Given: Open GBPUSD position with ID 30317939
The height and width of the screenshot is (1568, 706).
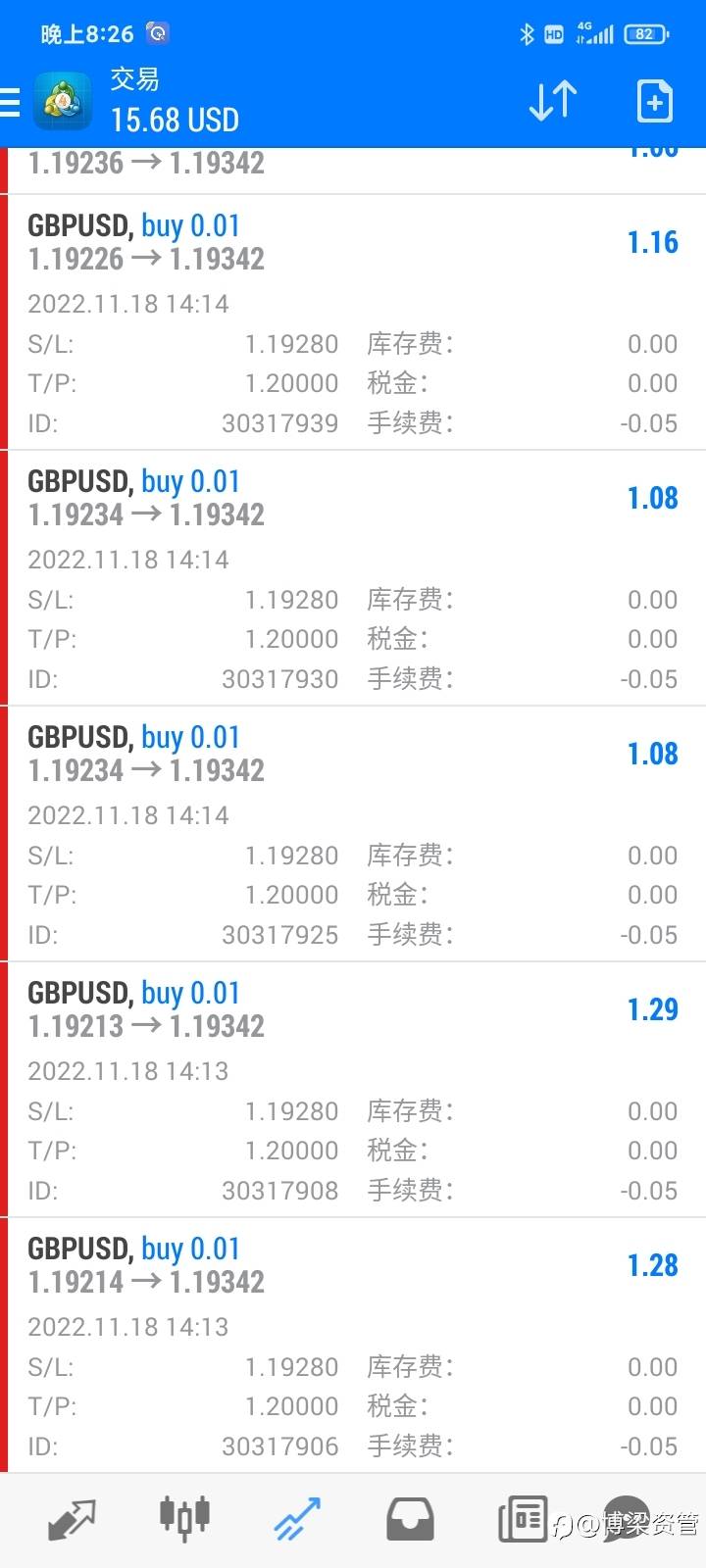Looking at the screenshot, I should pos(353,323).
